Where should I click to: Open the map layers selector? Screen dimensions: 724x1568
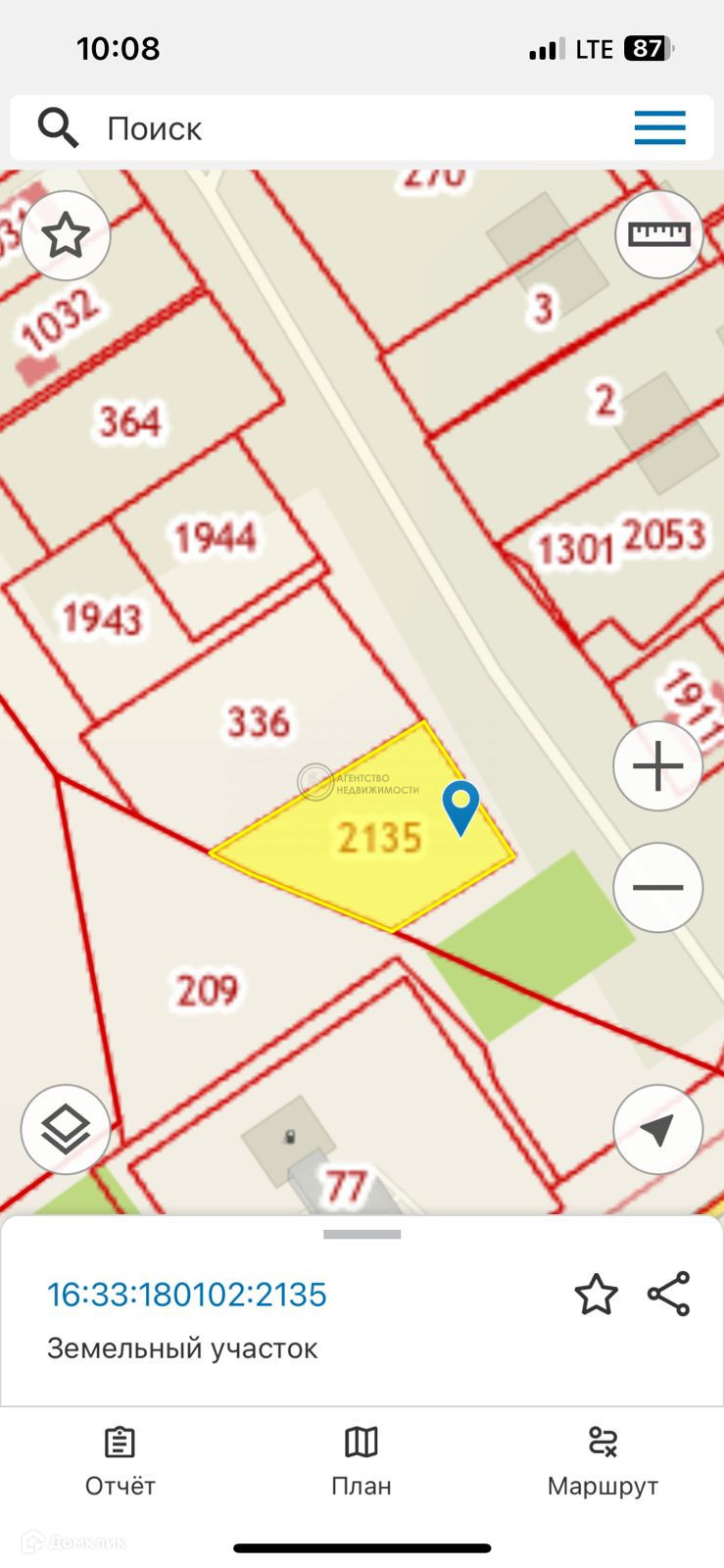pos(66,1129)
